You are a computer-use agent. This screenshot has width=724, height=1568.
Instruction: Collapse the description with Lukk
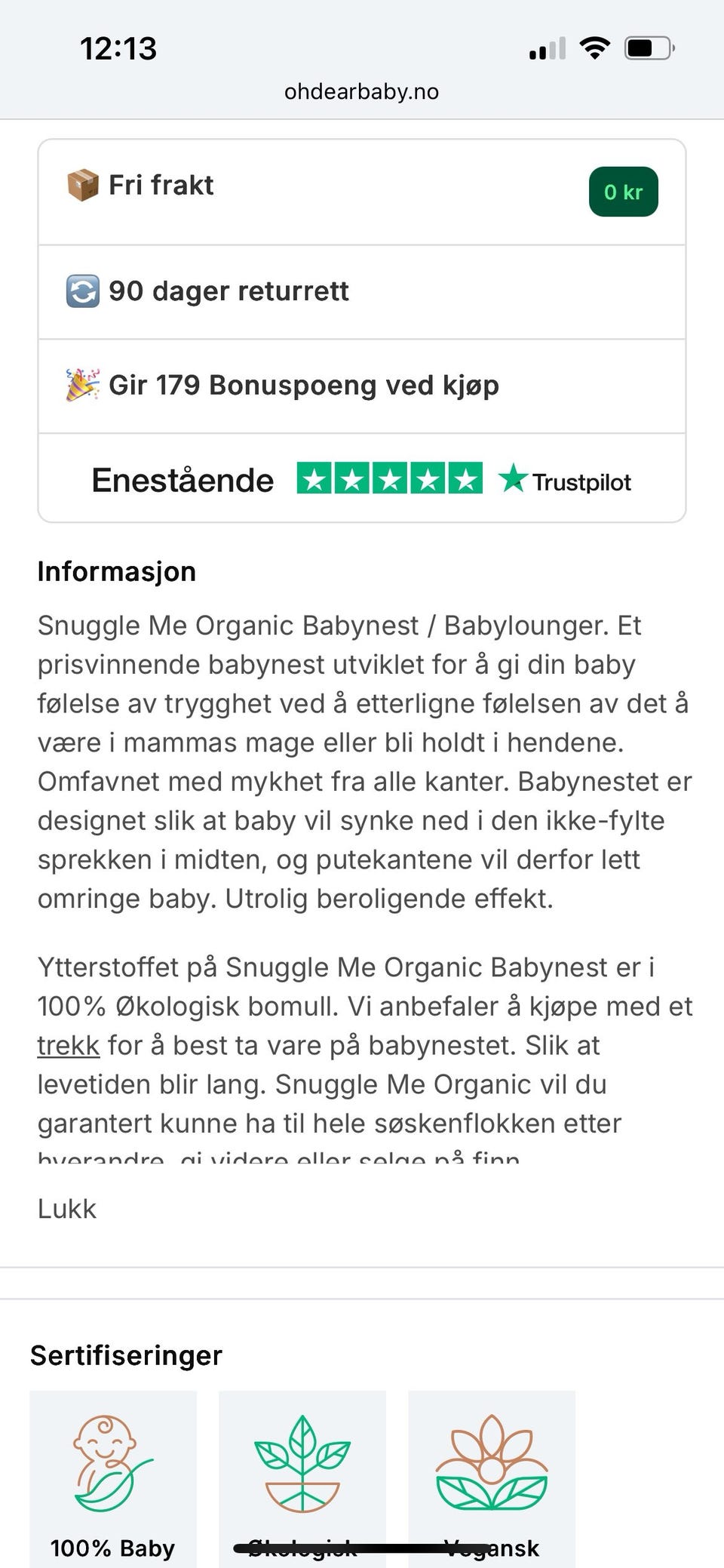[x=67, y=1208]
